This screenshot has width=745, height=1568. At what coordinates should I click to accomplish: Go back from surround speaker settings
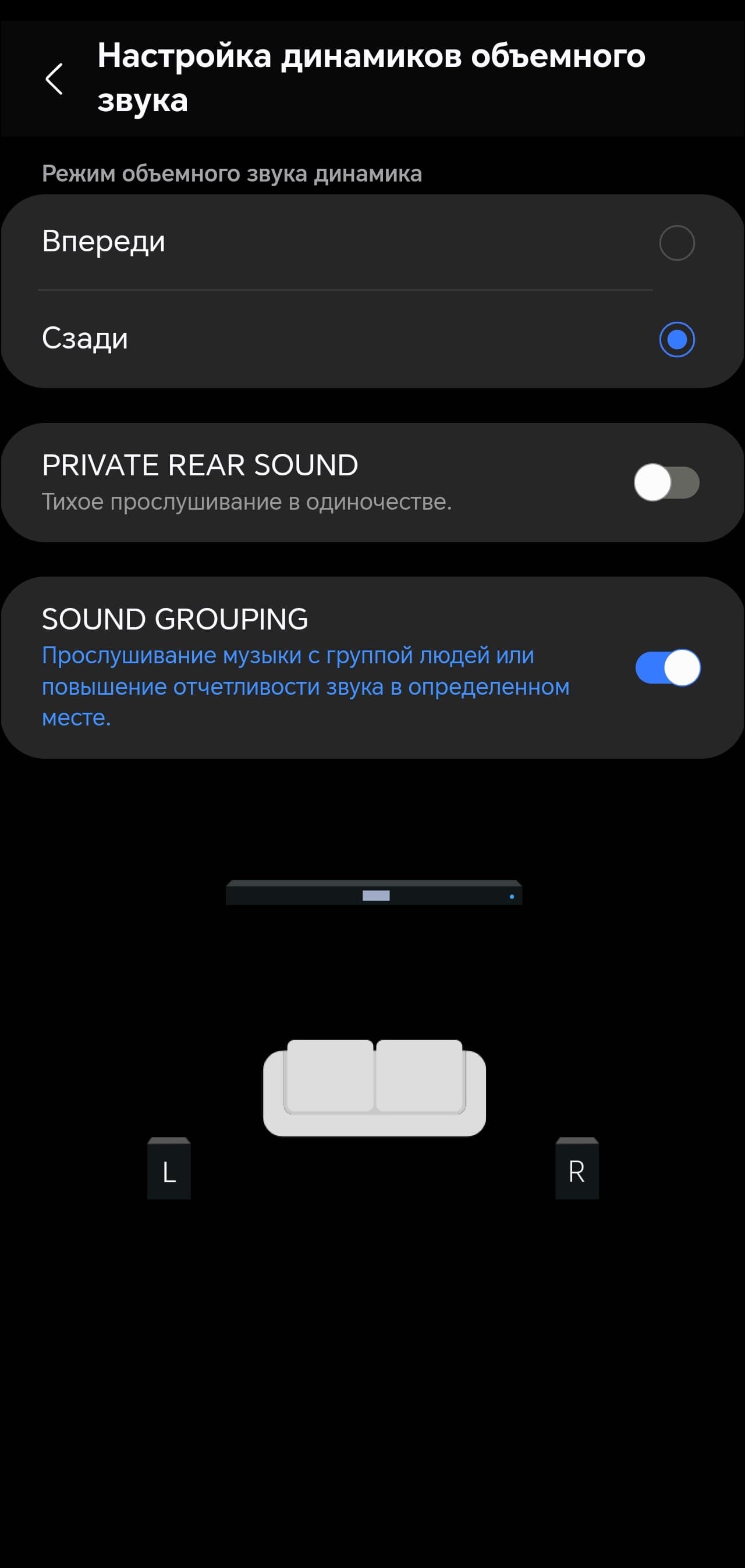[54, 79]
